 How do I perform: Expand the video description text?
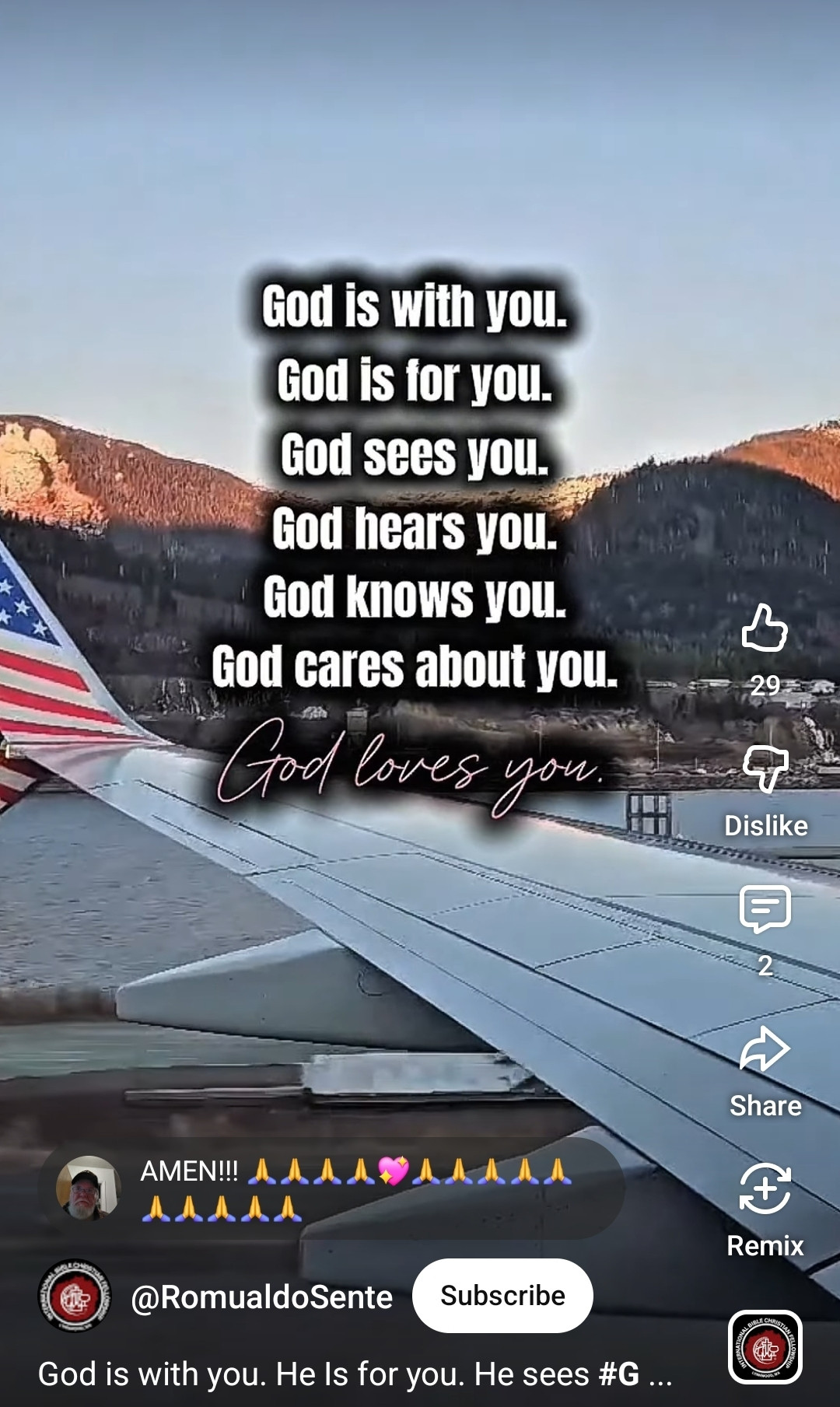click(355, 1374)
